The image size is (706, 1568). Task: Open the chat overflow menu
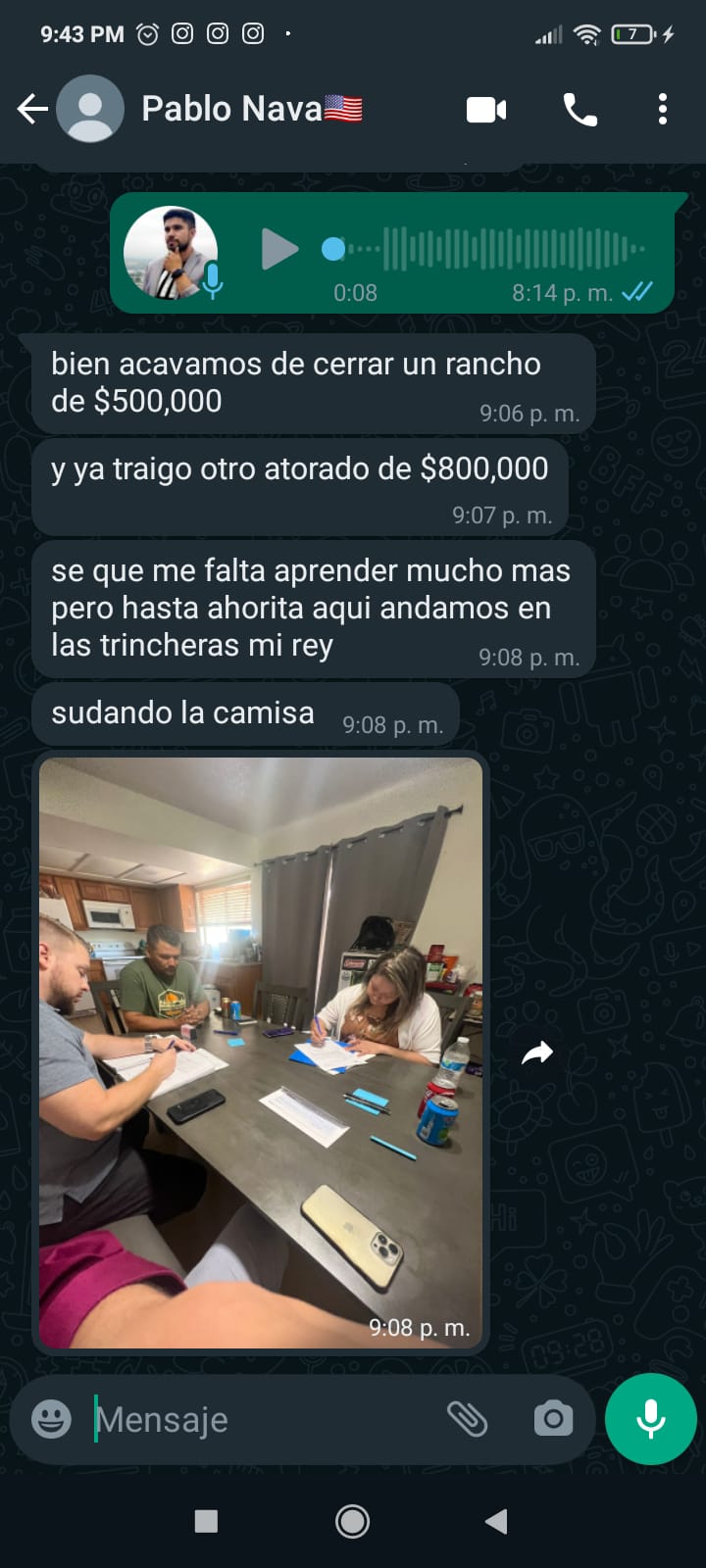click(663, 109)
